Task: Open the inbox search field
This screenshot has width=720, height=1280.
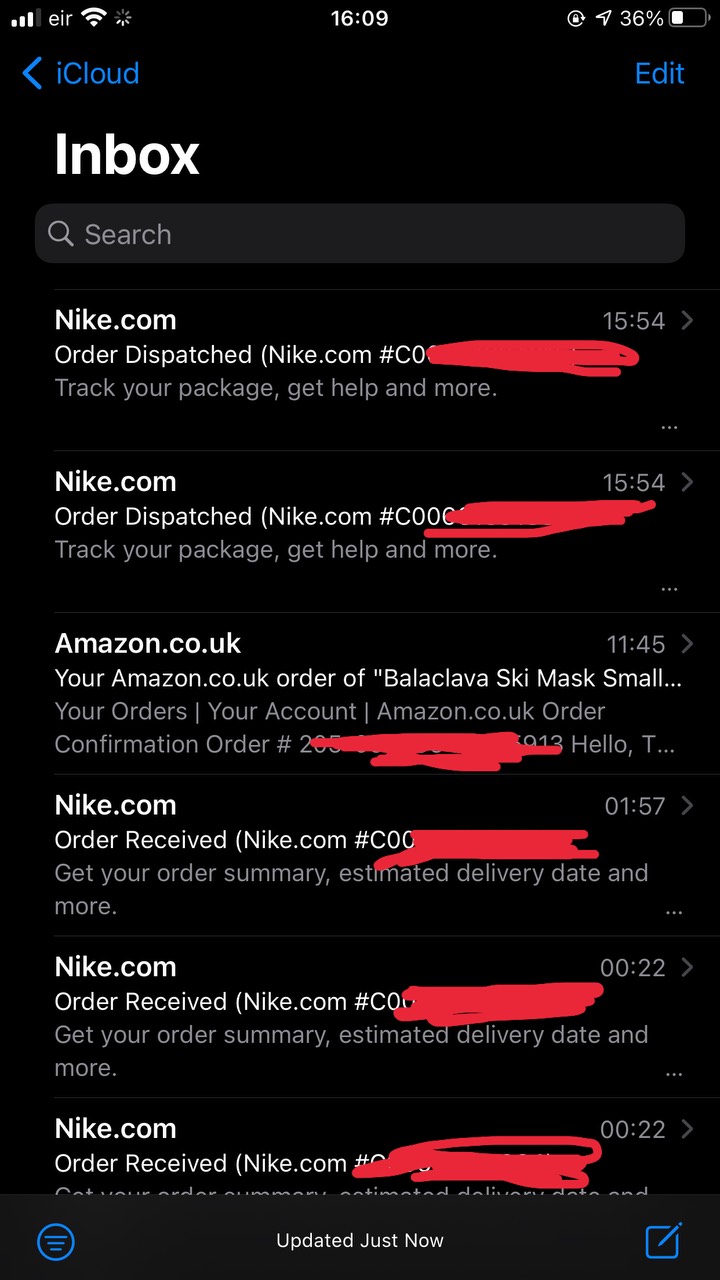Action: (x=360, y=234)
